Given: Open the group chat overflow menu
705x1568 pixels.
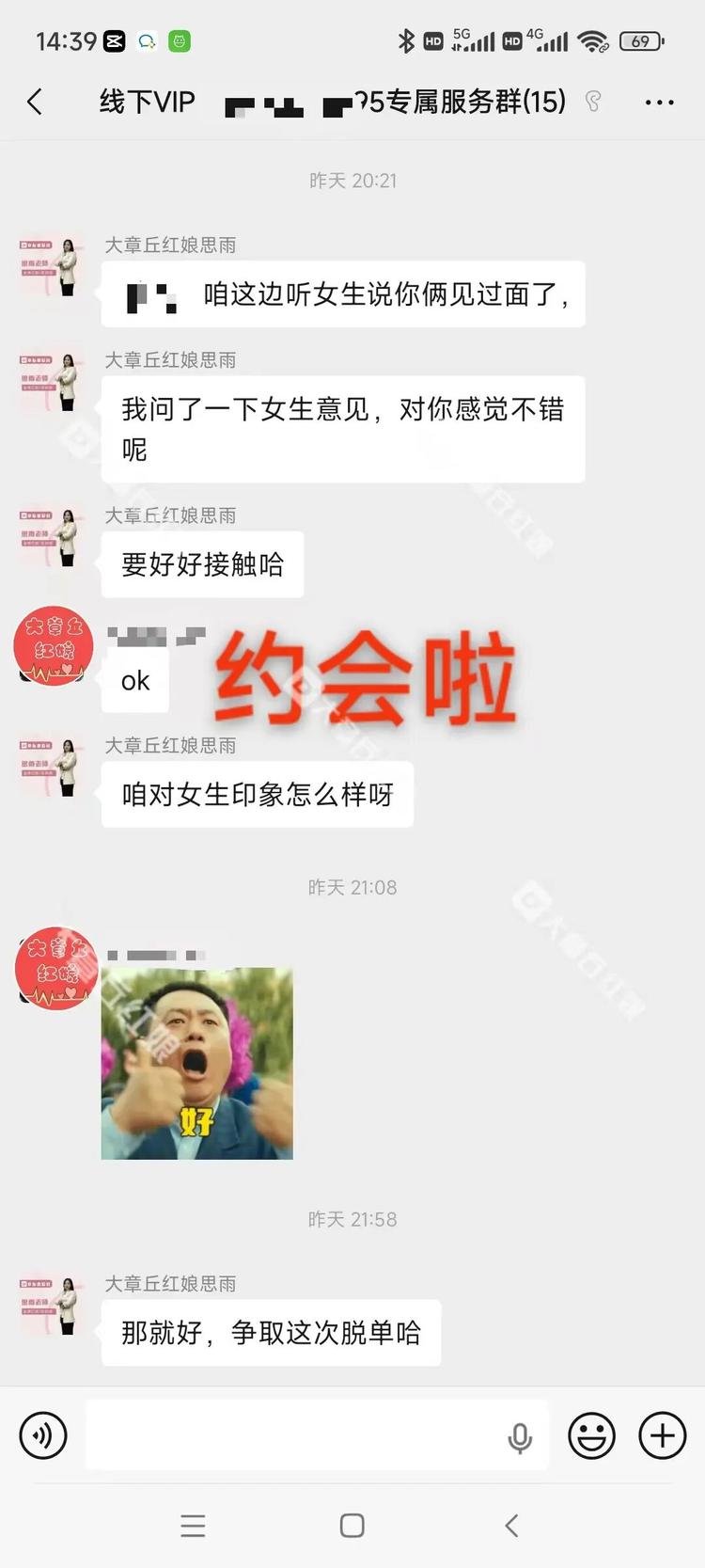Looking at the screenshot, I should click(x=659, y=102).
